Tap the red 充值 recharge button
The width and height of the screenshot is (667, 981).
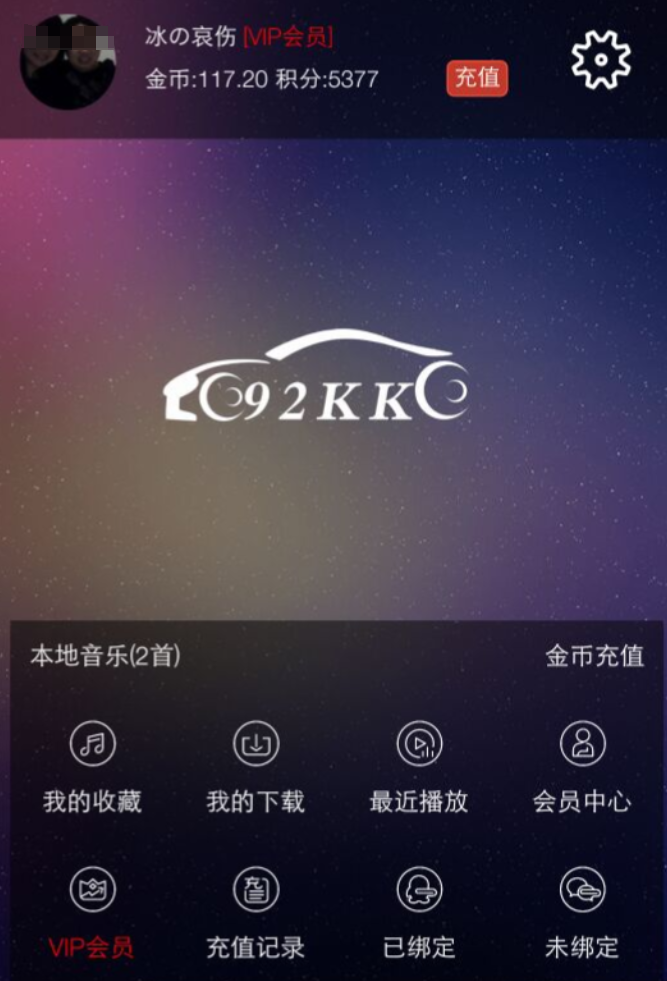pos(477,79)
